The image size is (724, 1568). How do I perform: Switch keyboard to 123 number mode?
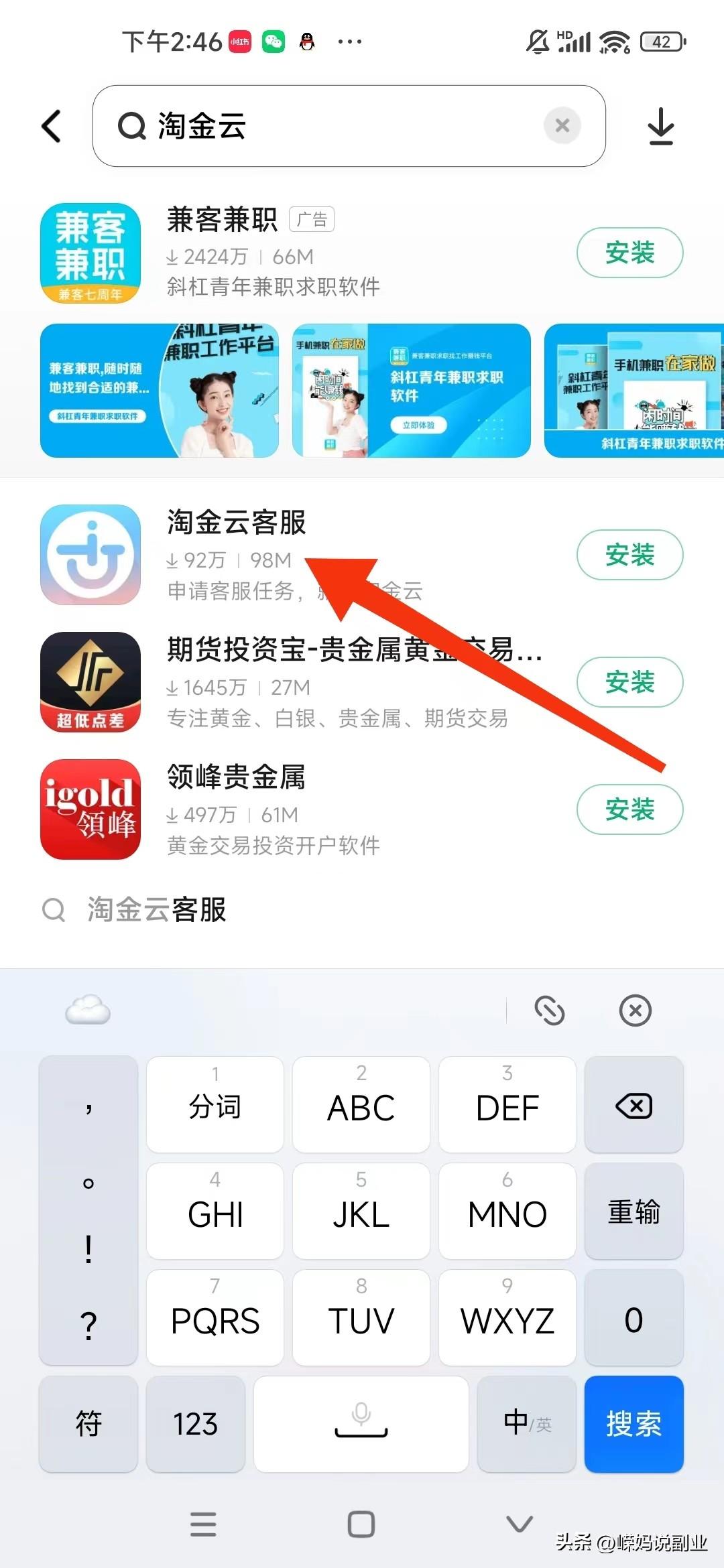click(x=195, y=1424)
